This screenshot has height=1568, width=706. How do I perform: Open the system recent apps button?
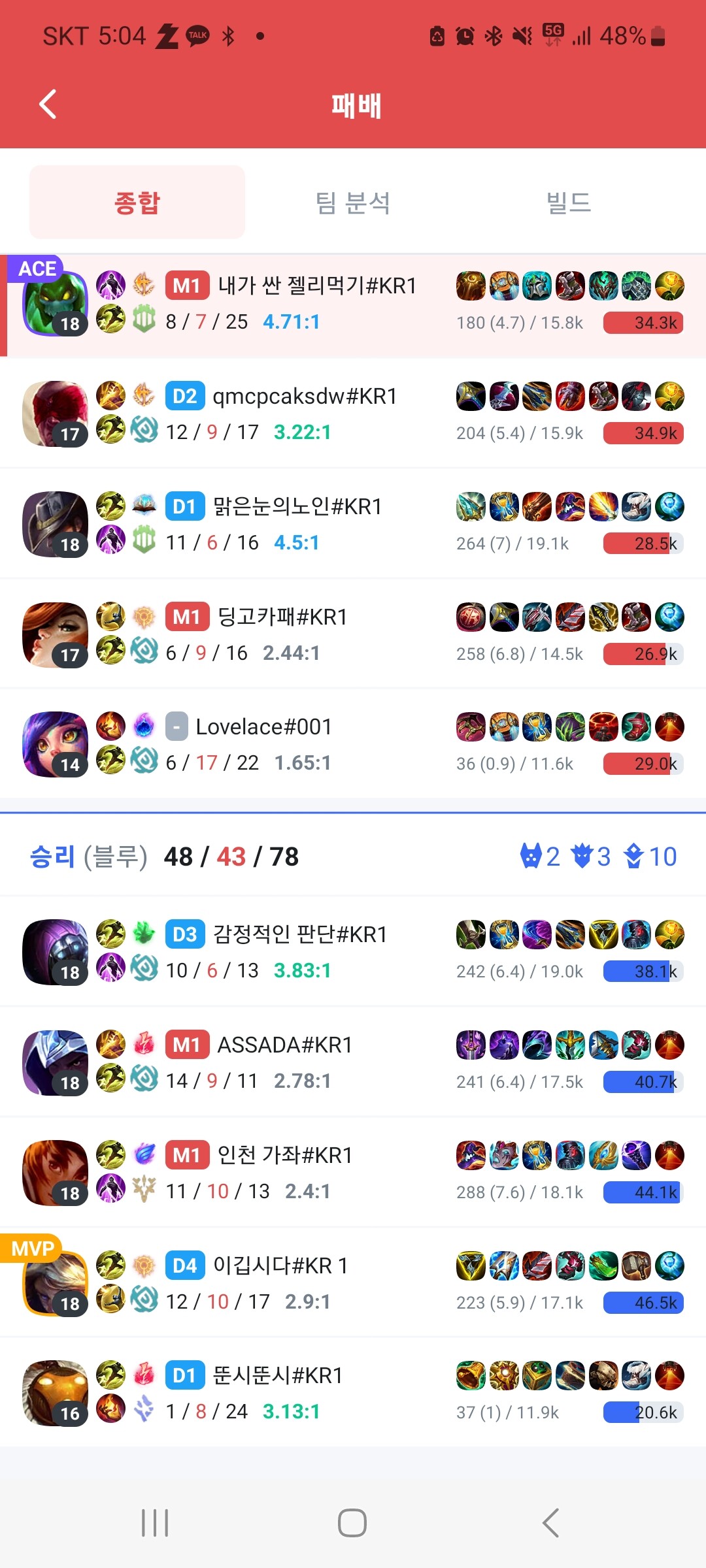pyautogui.click(x=155, y=1523)
